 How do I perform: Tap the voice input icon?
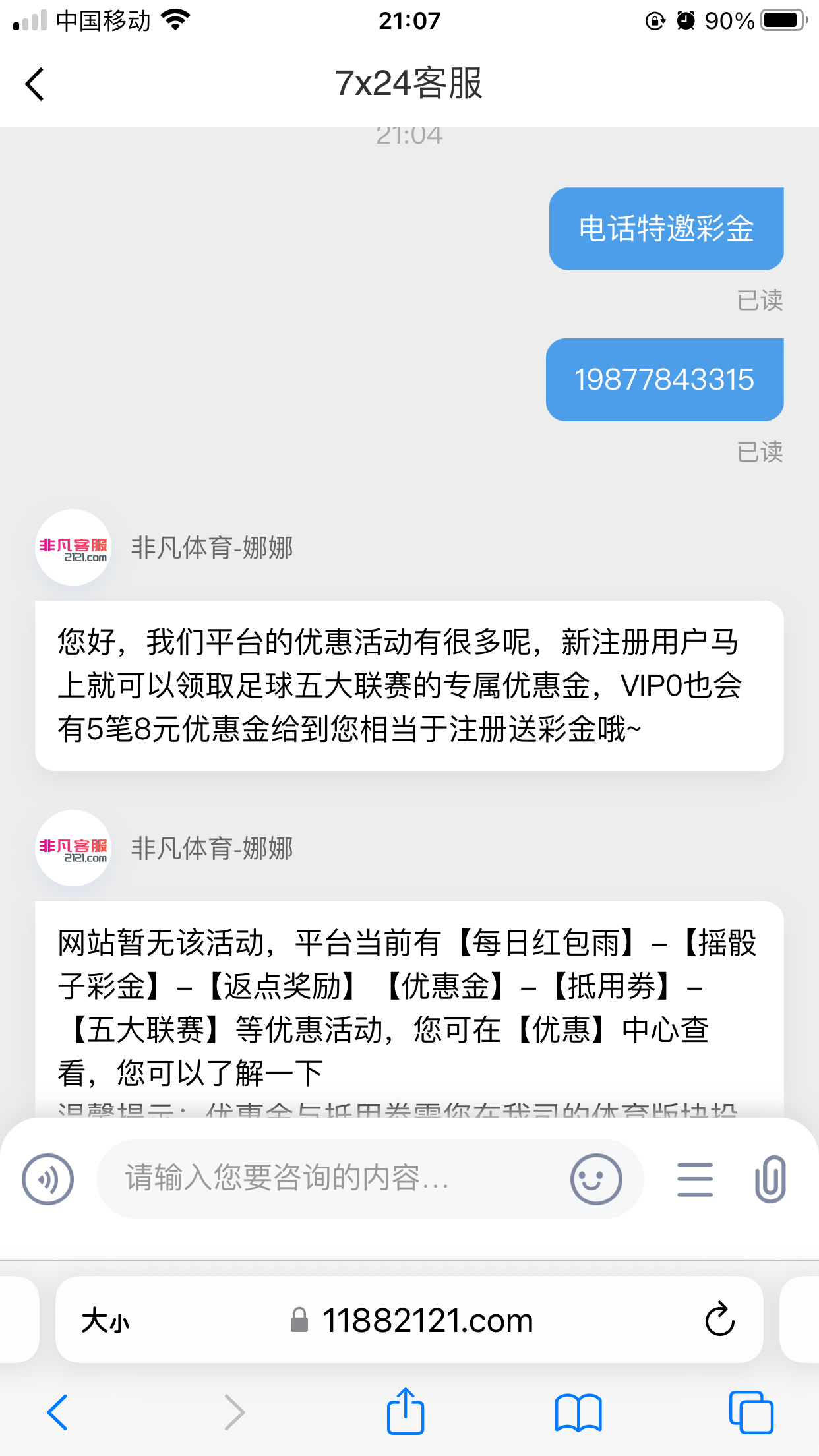pos(47,1179)
